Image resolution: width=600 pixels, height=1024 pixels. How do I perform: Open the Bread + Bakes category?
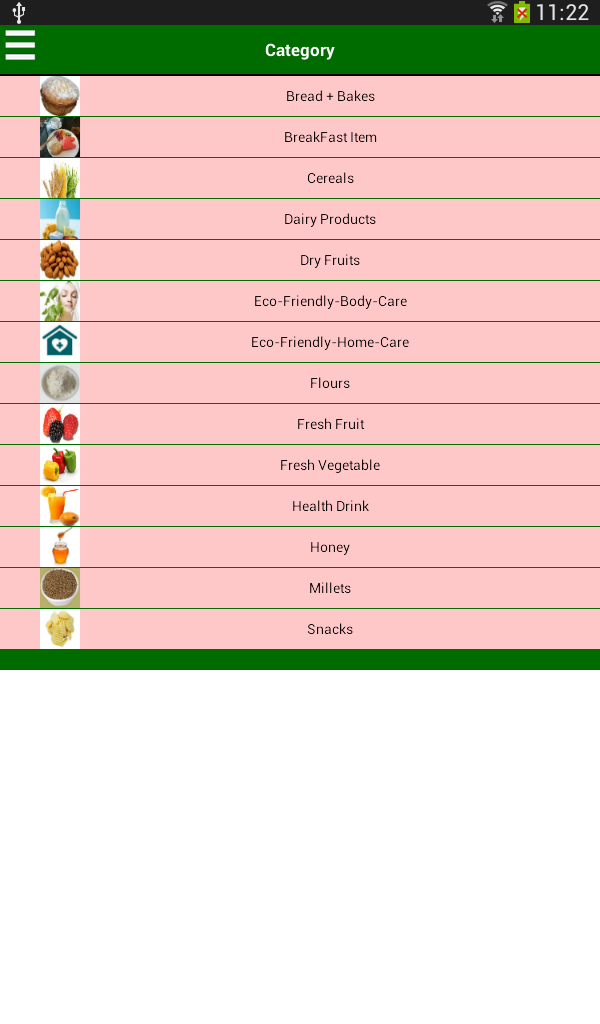tap(330, 96)
